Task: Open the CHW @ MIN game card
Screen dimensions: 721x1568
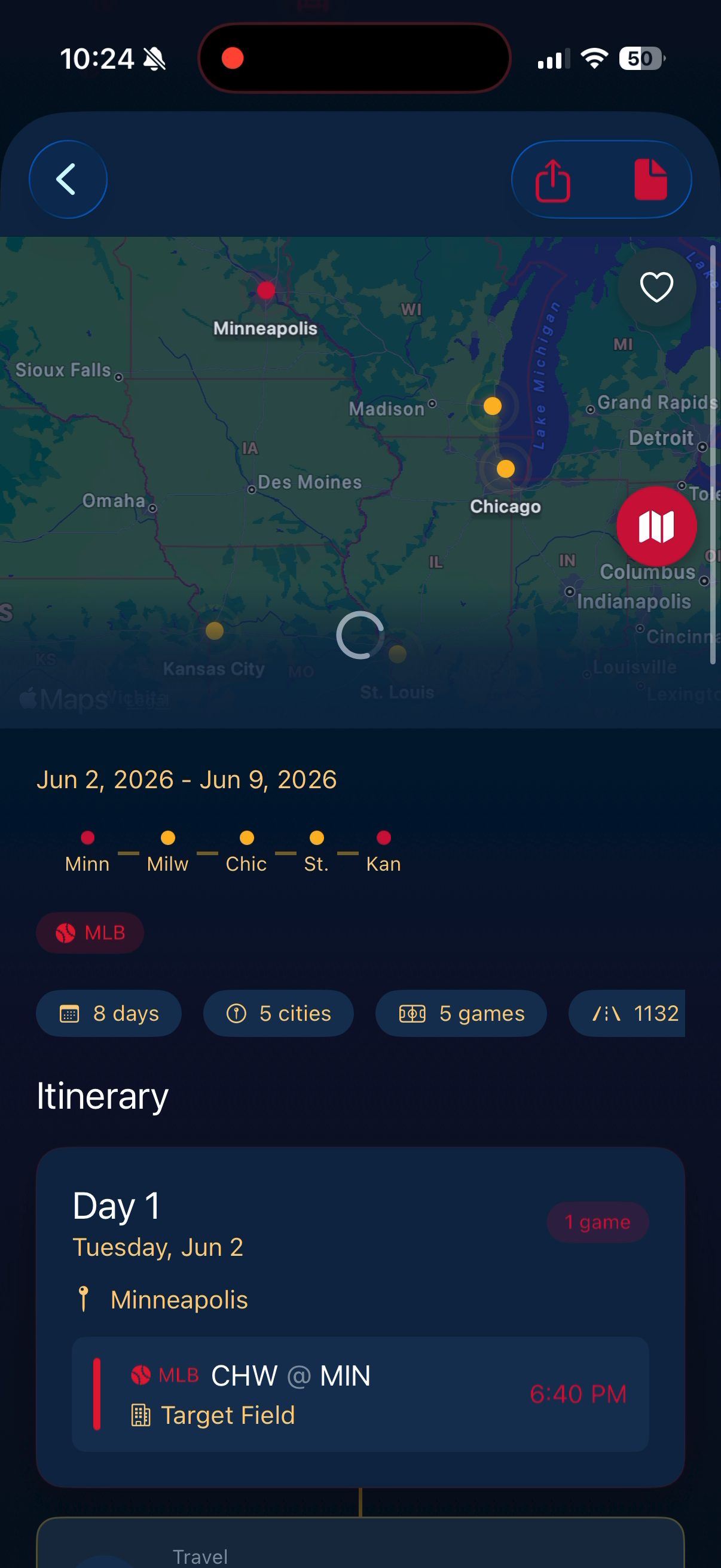Action: coord(360,1394)
